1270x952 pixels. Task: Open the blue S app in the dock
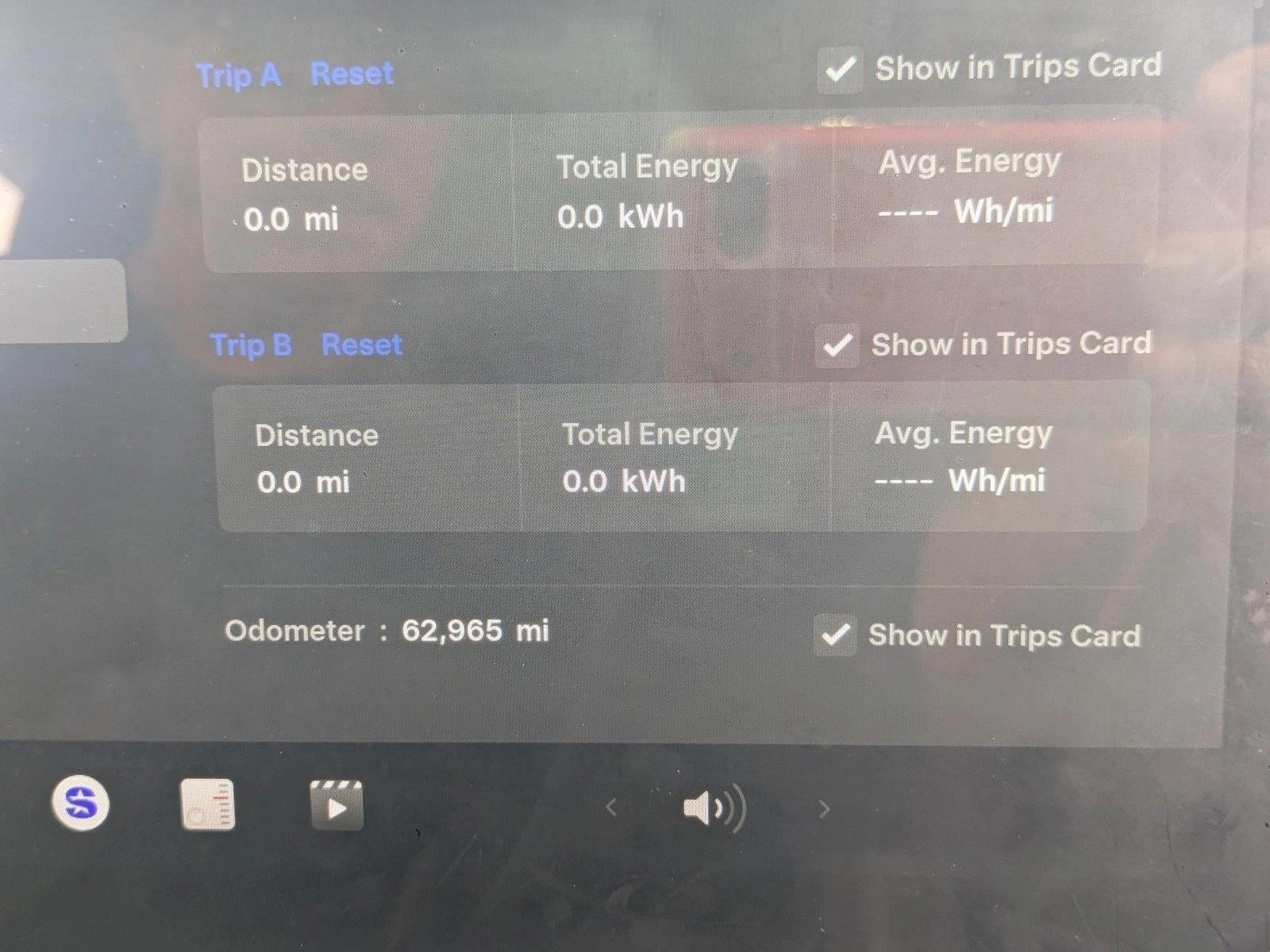pyautogui.click(x=80, y=804)
